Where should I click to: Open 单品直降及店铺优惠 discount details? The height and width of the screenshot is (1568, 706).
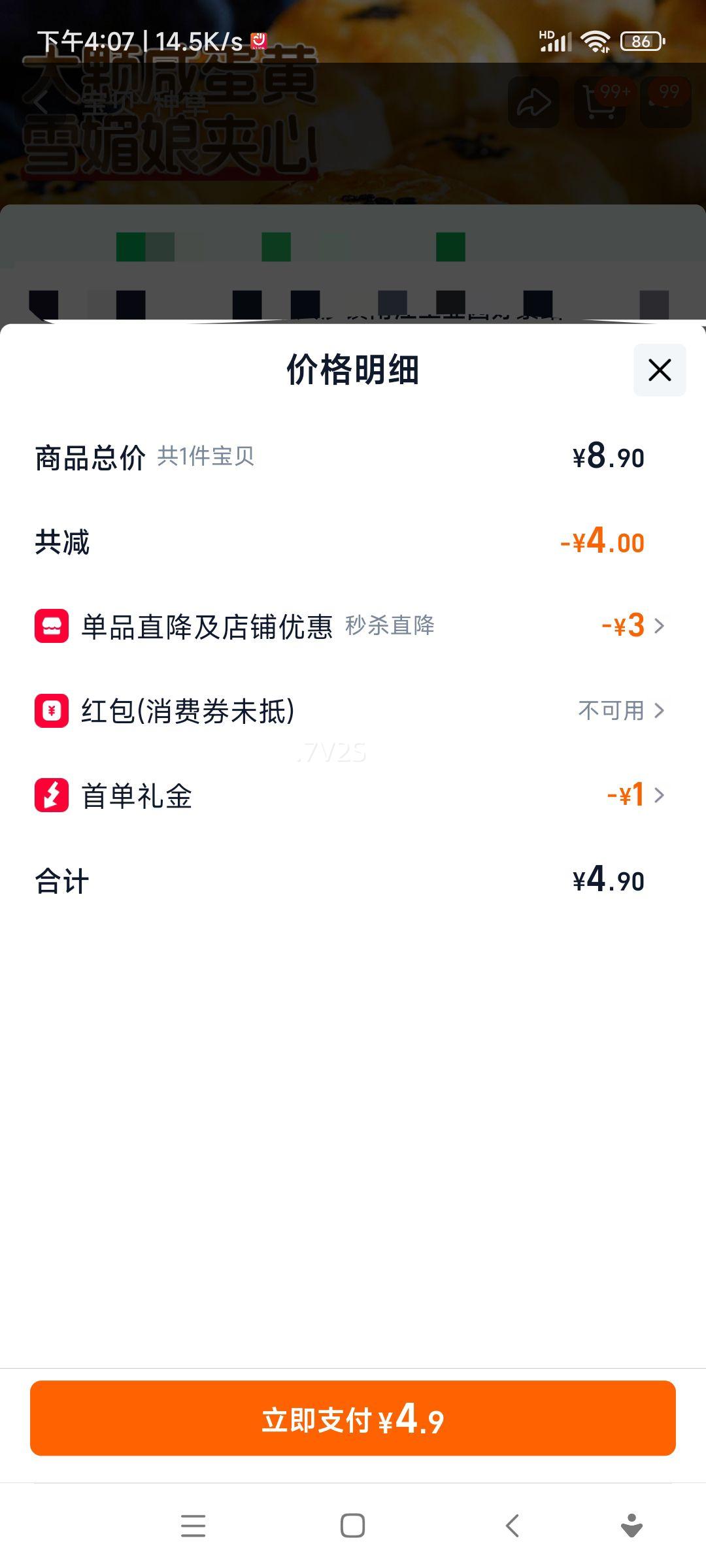point(632,626)
